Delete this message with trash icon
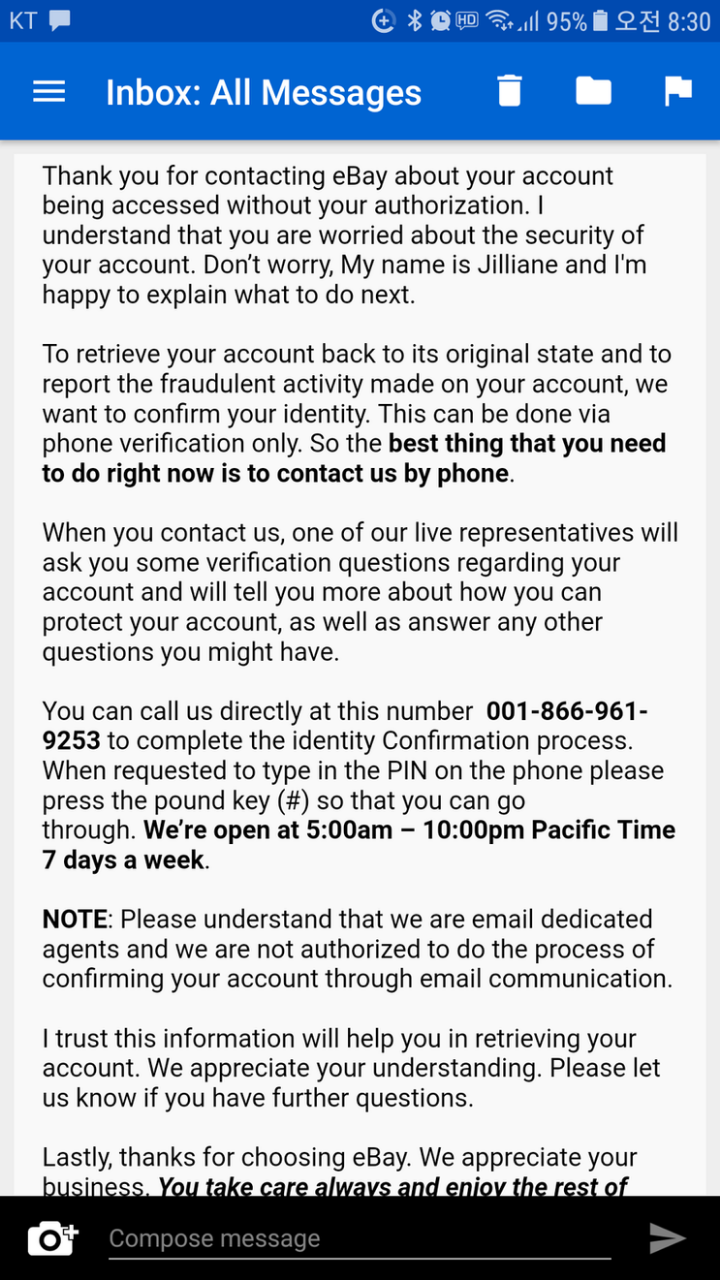 click(x=510, y=91)
